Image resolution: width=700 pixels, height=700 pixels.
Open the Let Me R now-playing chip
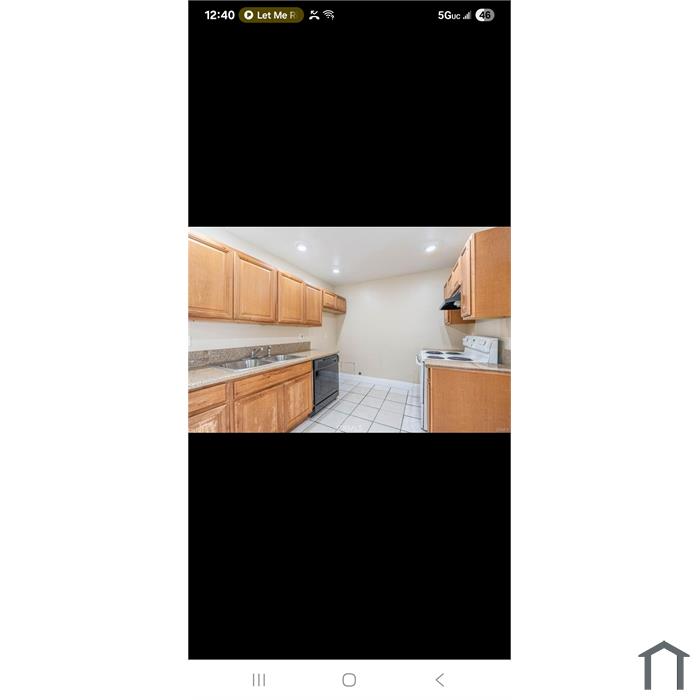[x=270, y=15]
